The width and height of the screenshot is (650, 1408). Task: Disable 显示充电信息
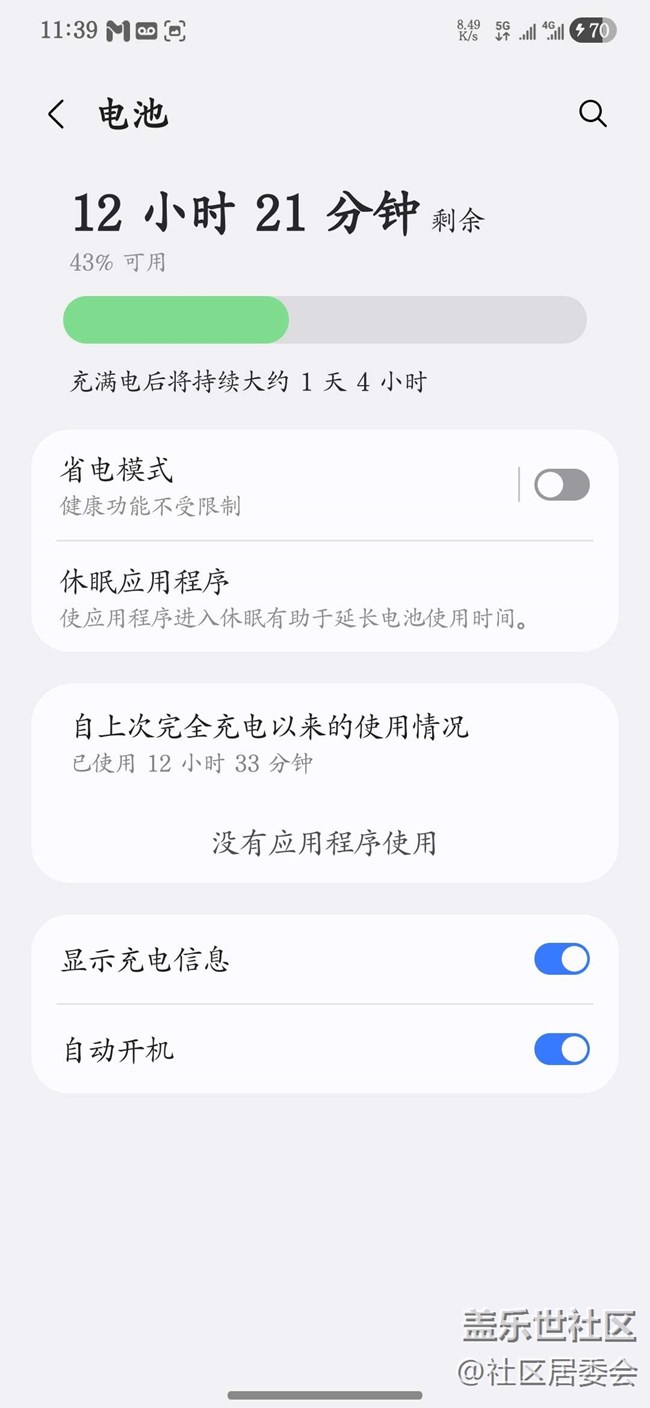pyautogui.click(x=561, y=960)
